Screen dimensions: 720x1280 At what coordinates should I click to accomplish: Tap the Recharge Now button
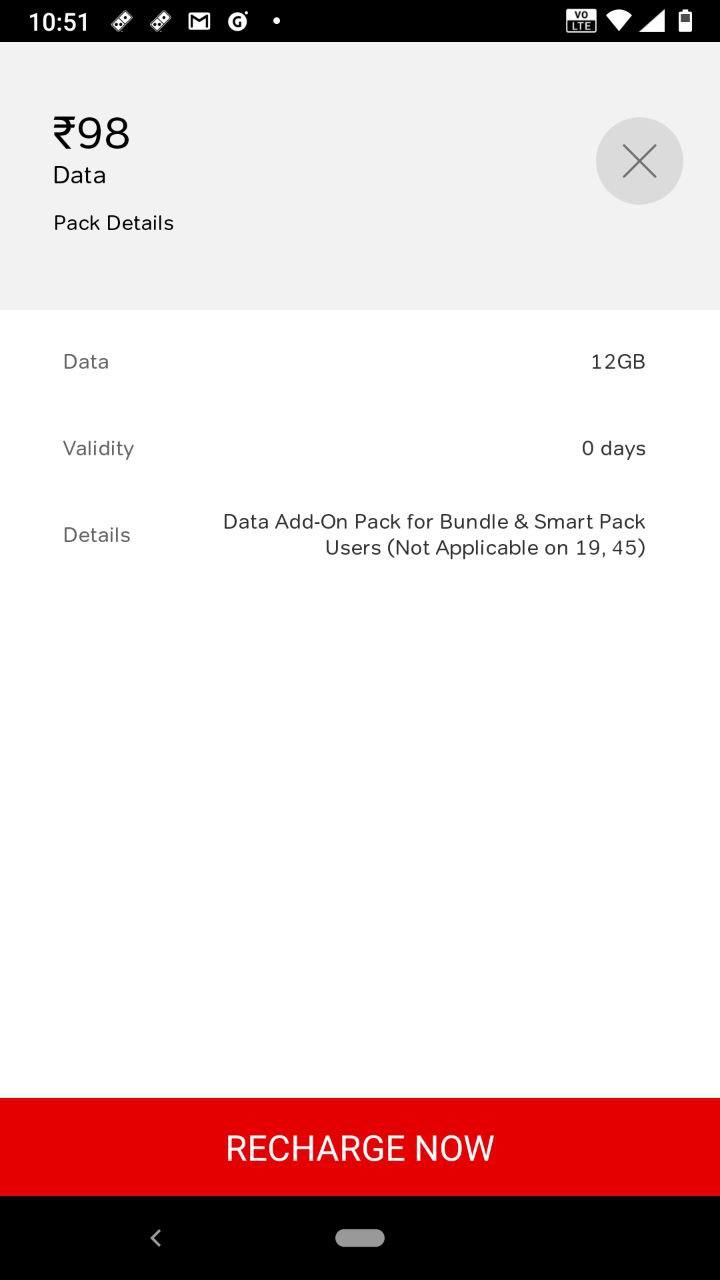(x=360, y=1147)
